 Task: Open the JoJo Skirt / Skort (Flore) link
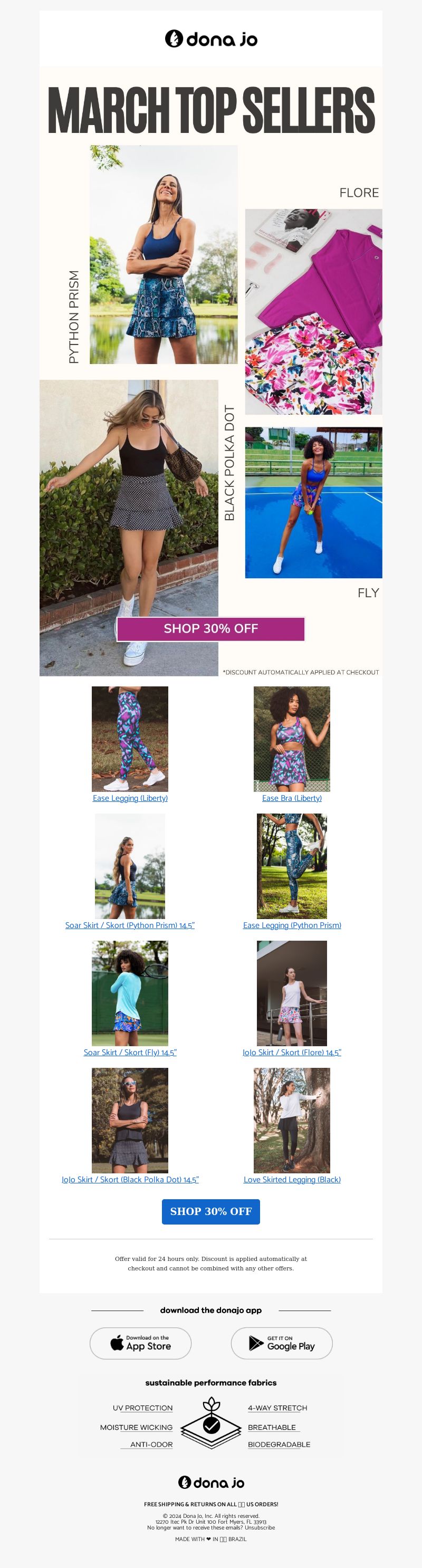click(x=292, y=1053)
